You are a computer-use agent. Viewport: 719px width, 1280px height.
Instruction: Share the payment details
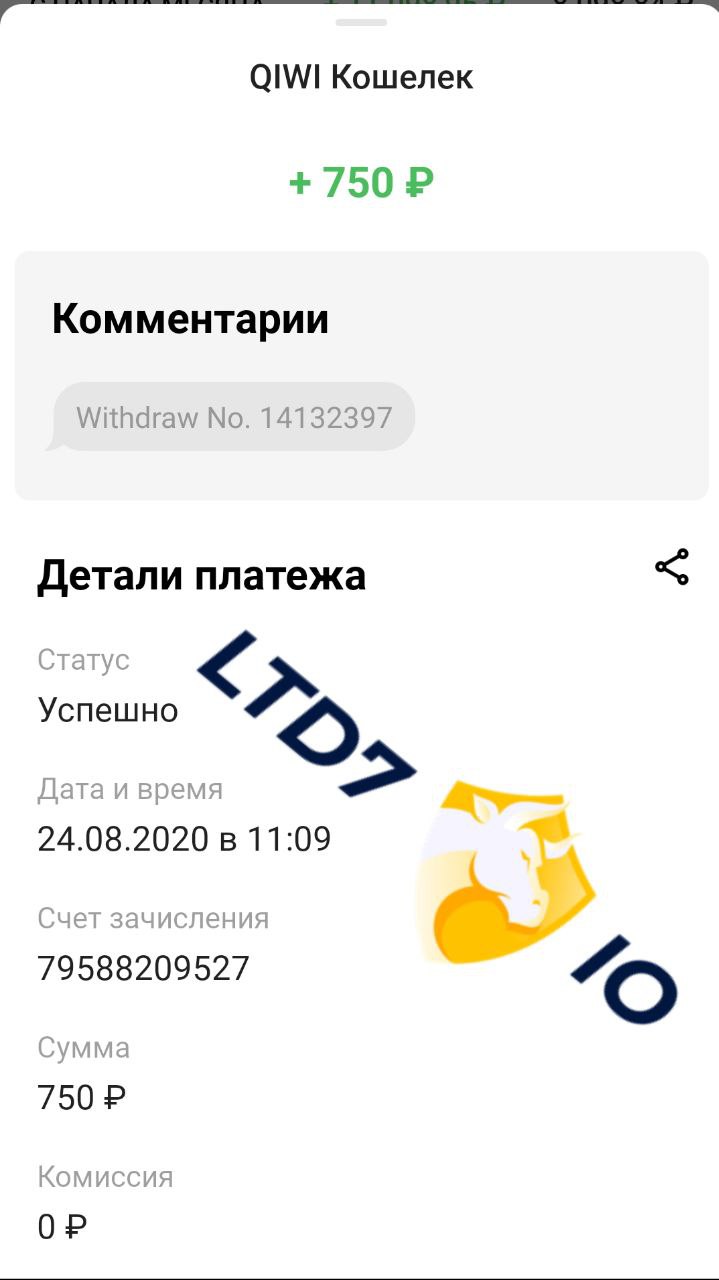[672, 567]
